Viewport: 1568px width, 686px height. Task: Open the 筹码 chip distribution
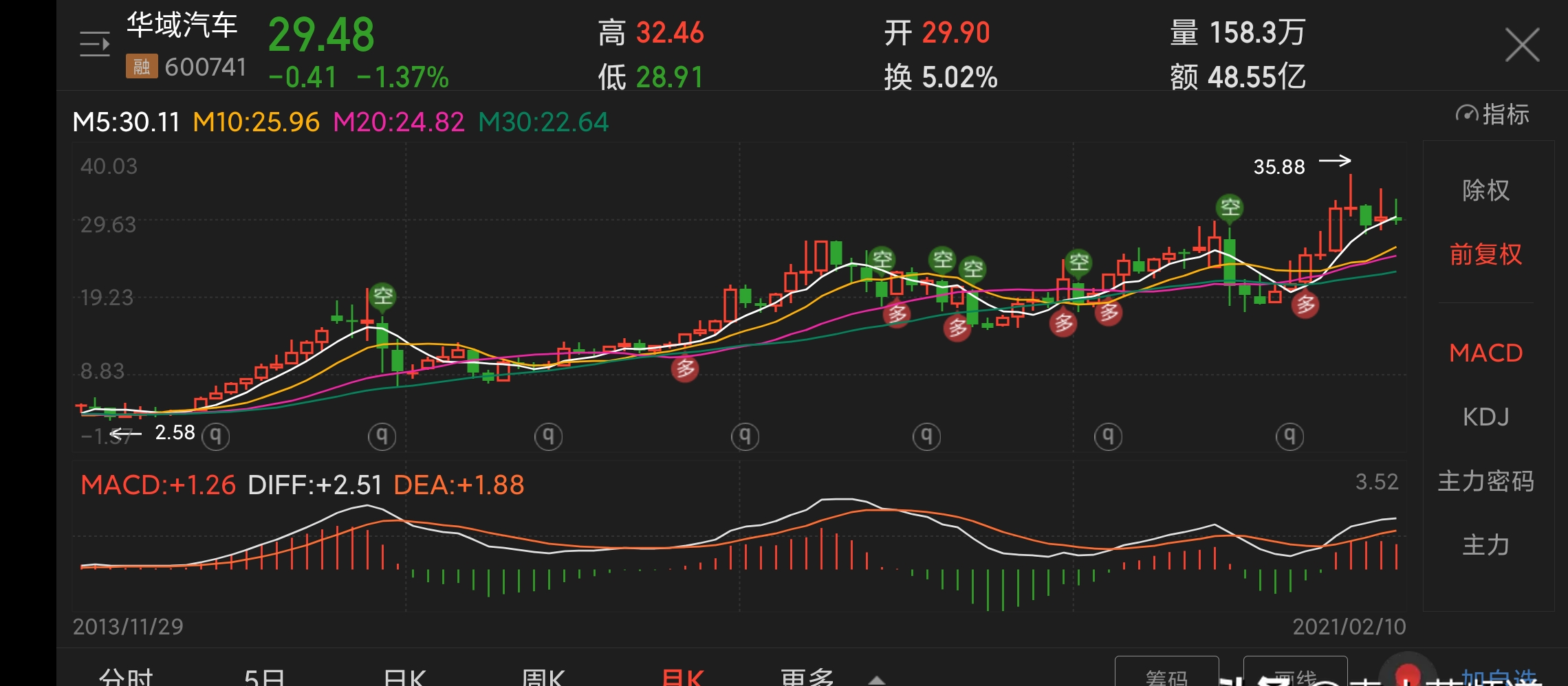coord(1166,675)
